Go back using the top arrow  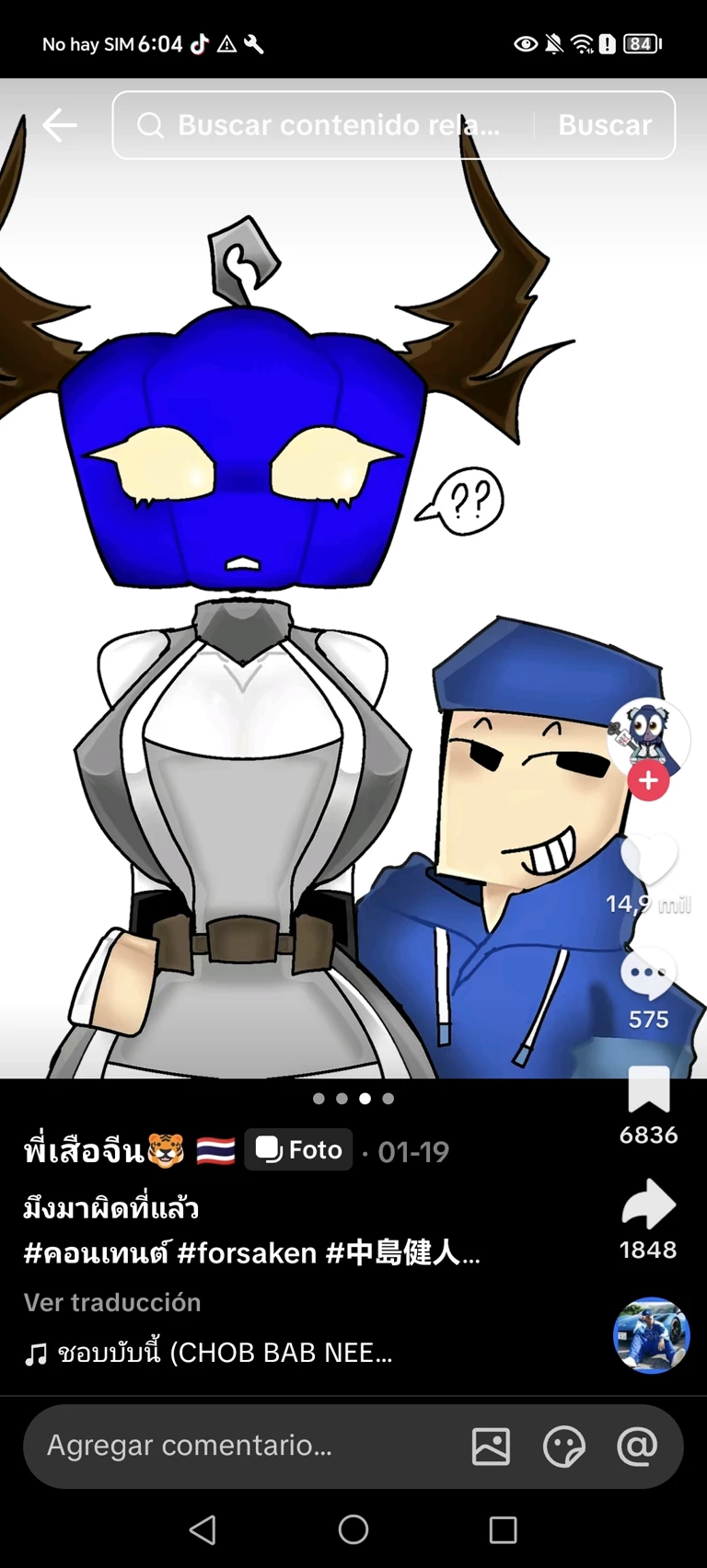tap(60, 125)
